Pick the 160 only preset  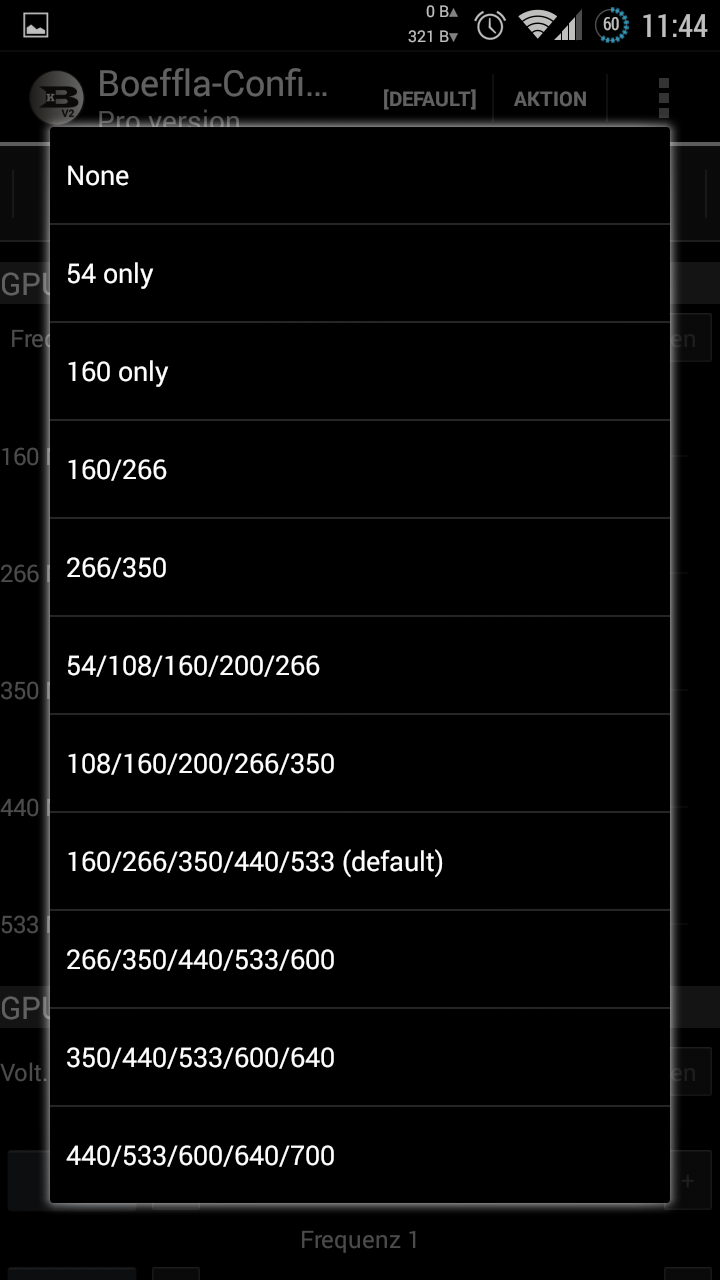coord(360,372)
